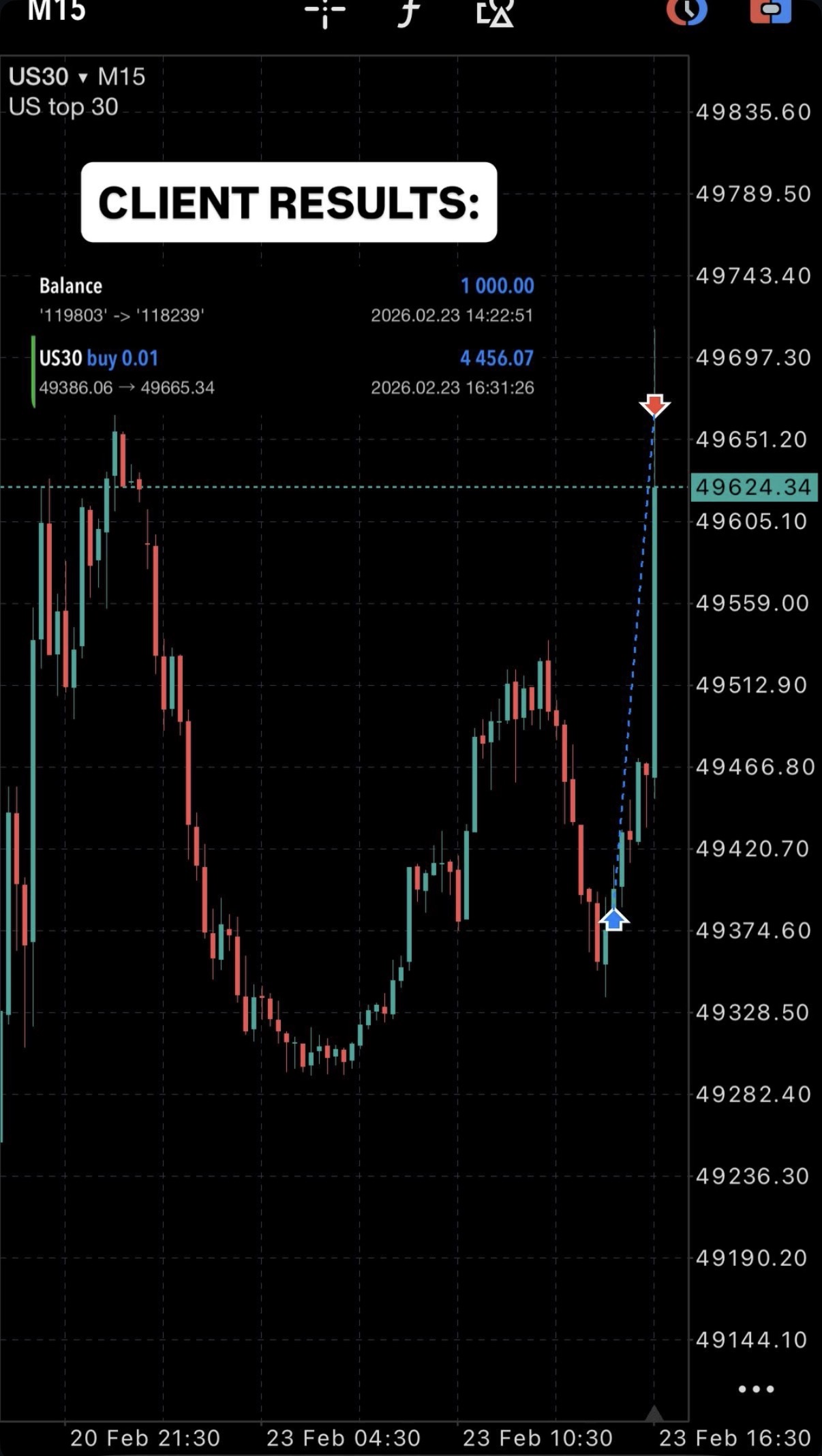Tap the blue buy entry arrow on chart

point(613,920)
